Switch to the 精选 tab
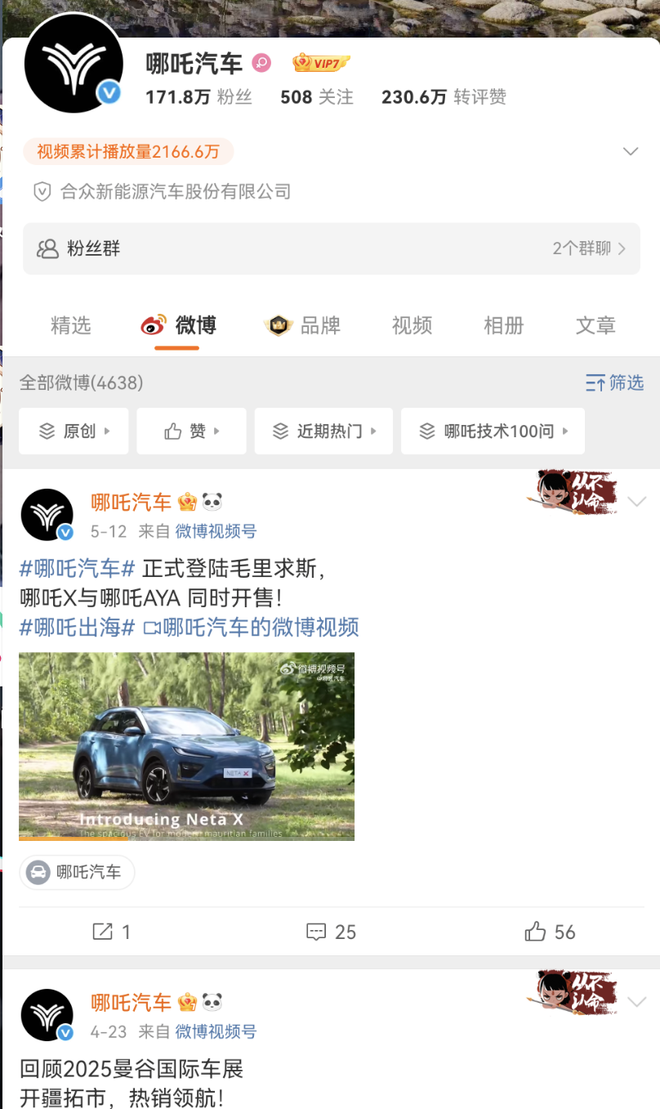Image resolution: width=660 pixels, height=1109 pixels. 71,325
